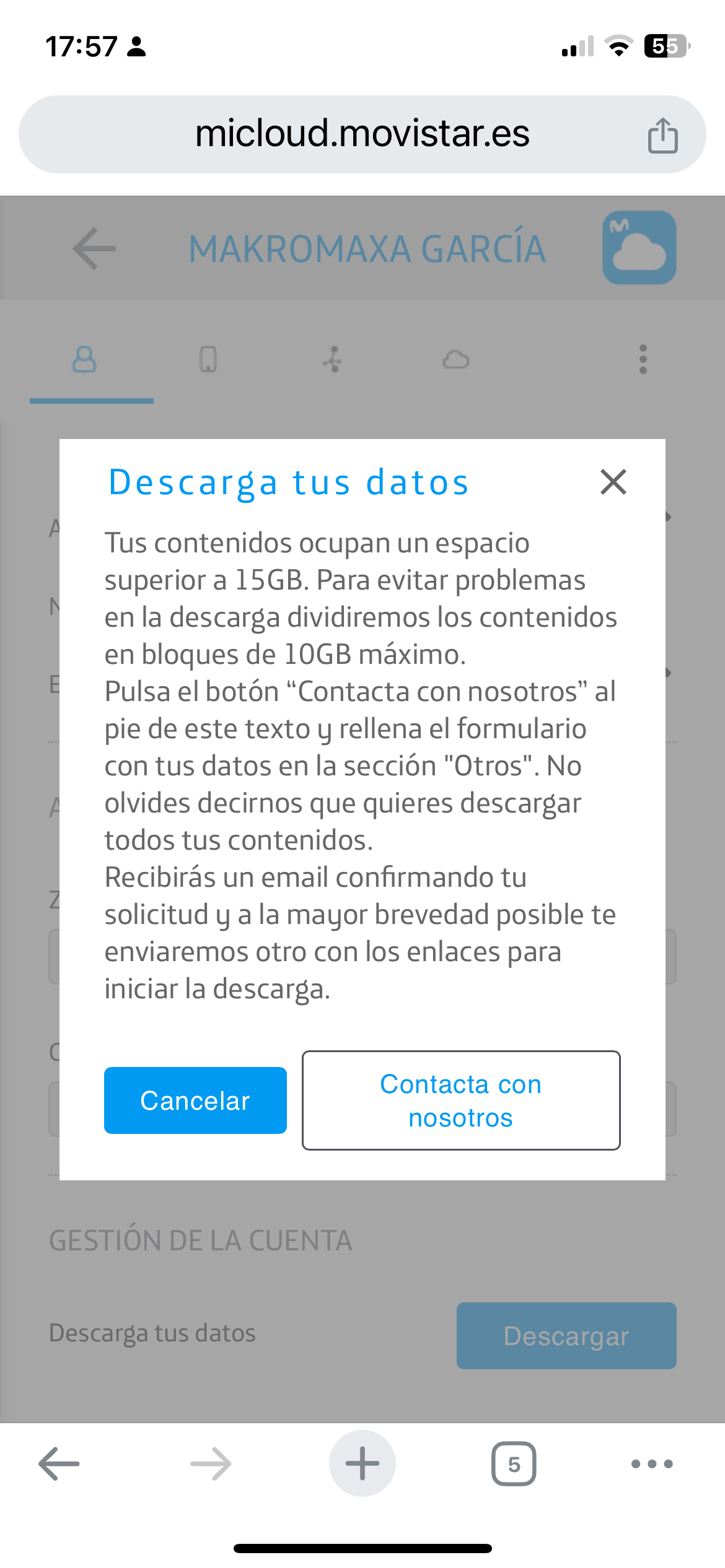Share the page from the address bar
The width and height of the screenshot is (725, 1568).
tap(662, 135)
